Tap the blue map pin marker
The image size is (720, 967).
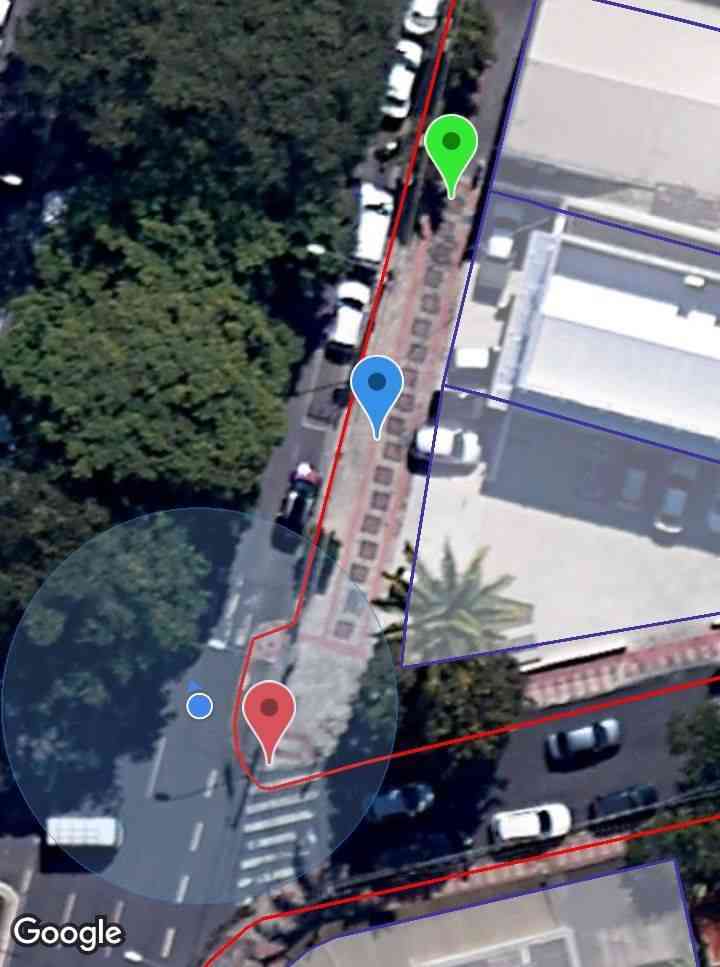(x=377, y=387)
